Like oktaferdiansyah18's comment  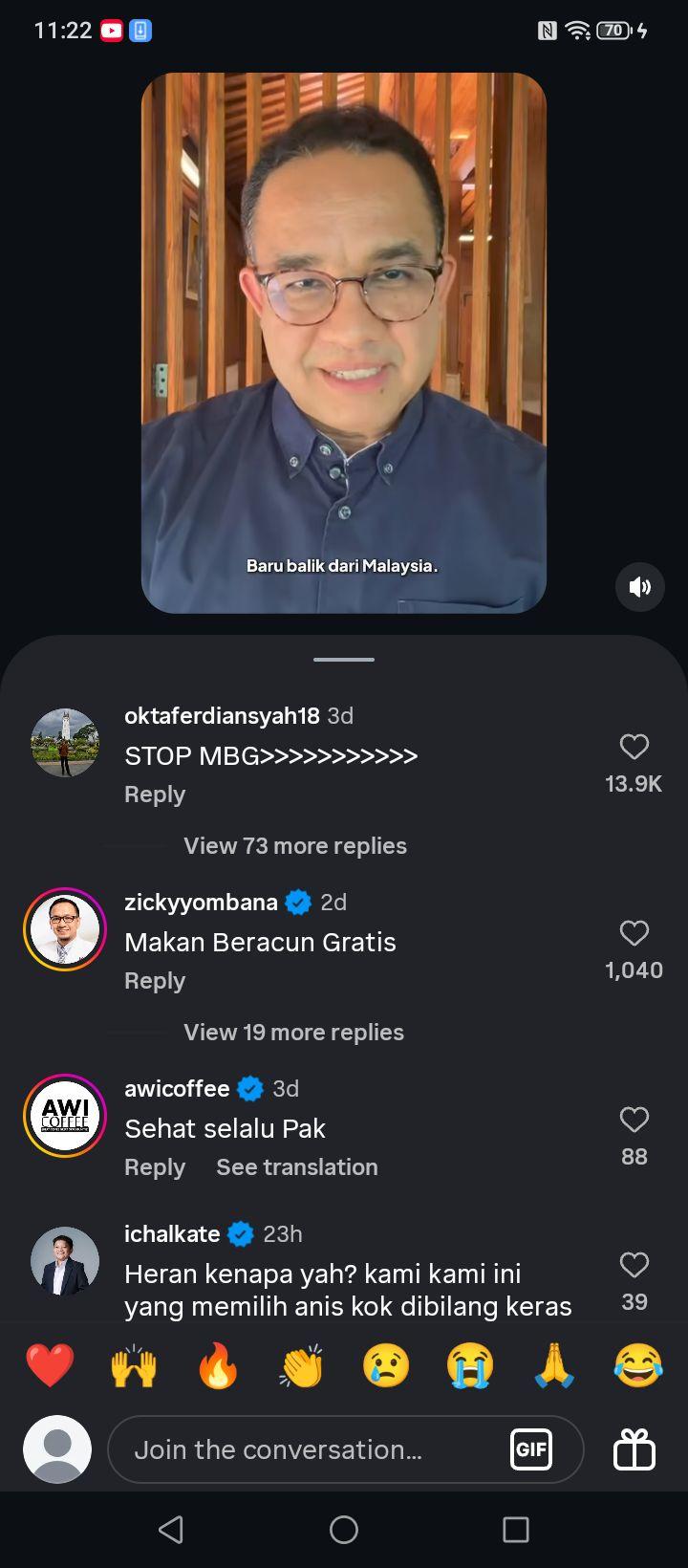click(x=634, y=747)
